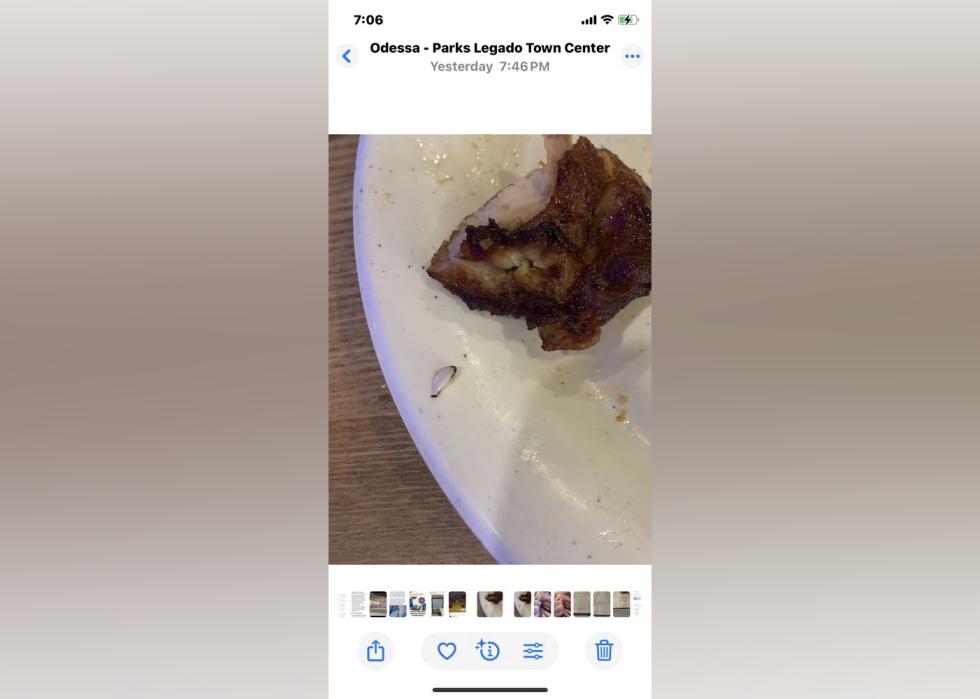Go back to the photo library
This screenshot has height=699, width=980.
(347, 56)
